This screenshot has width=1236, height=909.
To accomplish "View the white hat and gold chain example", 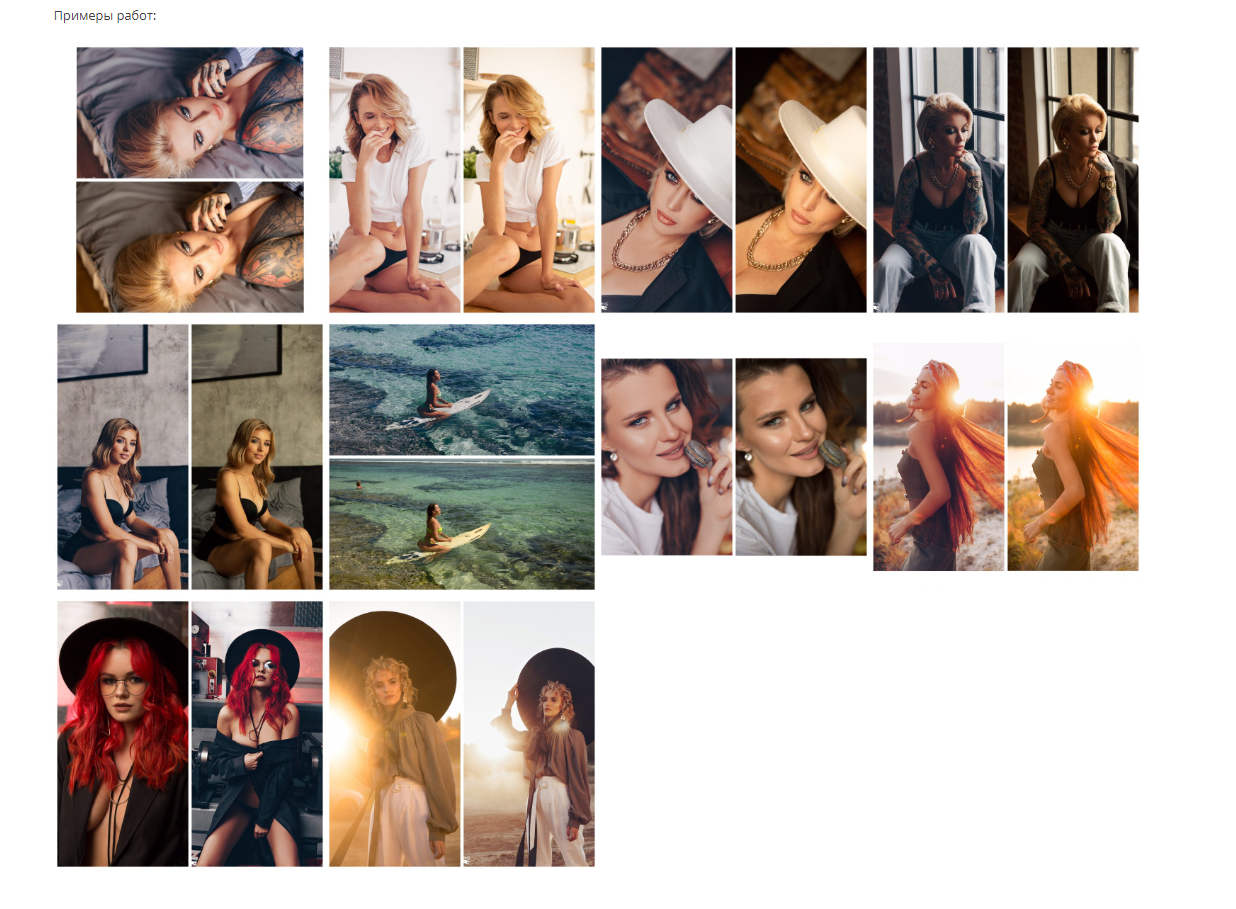I will click(x=734, y=180).
